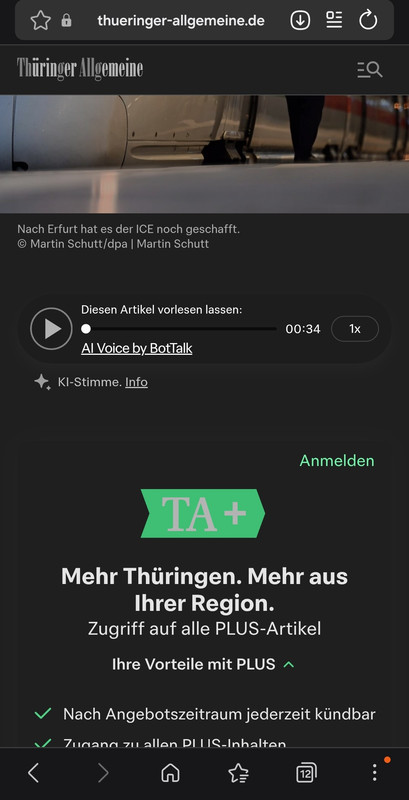Bookmark this page with the star icon

(40, 20)
